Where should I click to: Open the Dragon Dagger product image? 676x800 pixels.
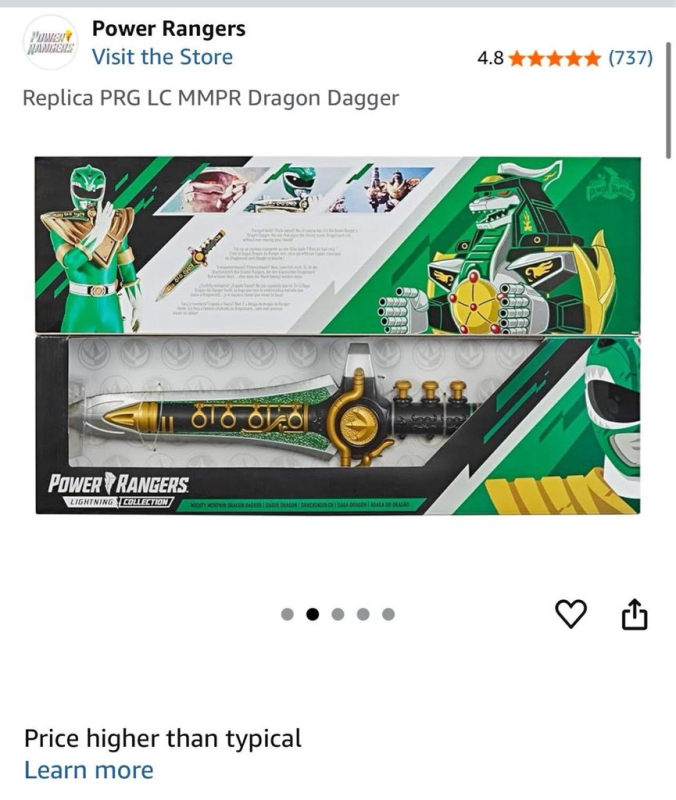338,335
